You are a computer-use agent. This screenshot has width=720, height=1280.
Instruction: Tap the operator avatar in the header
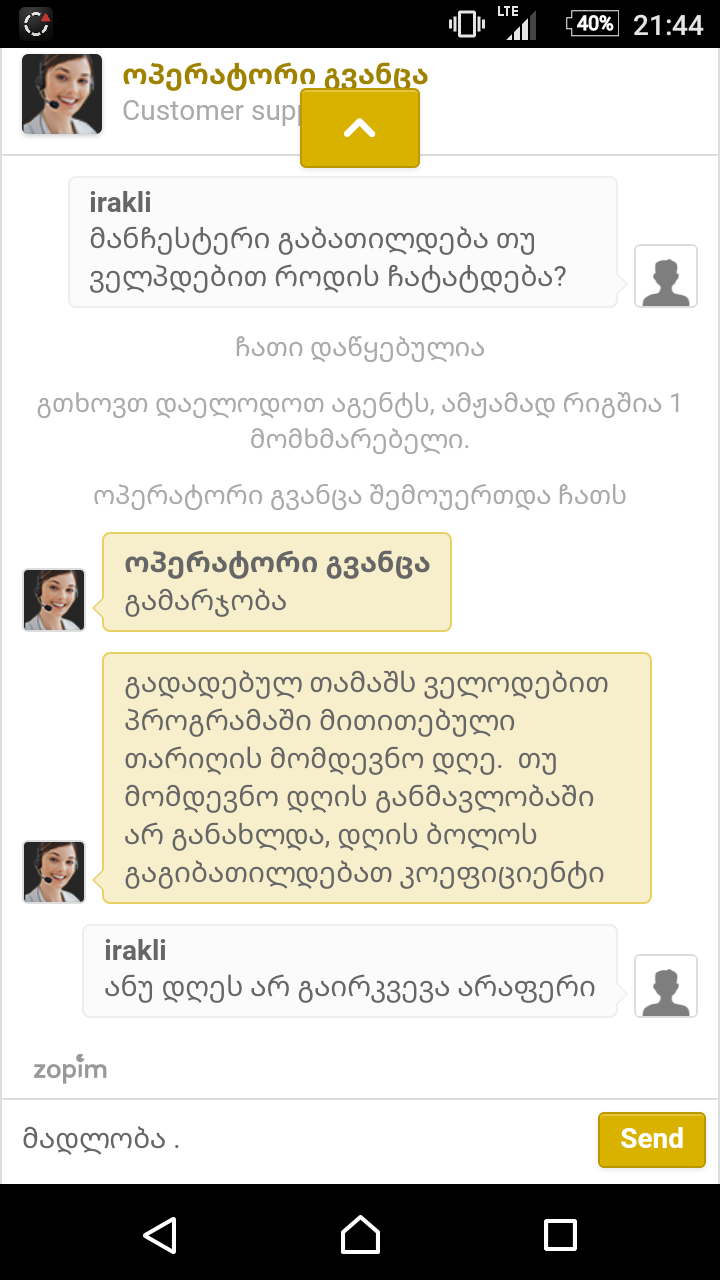coord(61,93)
